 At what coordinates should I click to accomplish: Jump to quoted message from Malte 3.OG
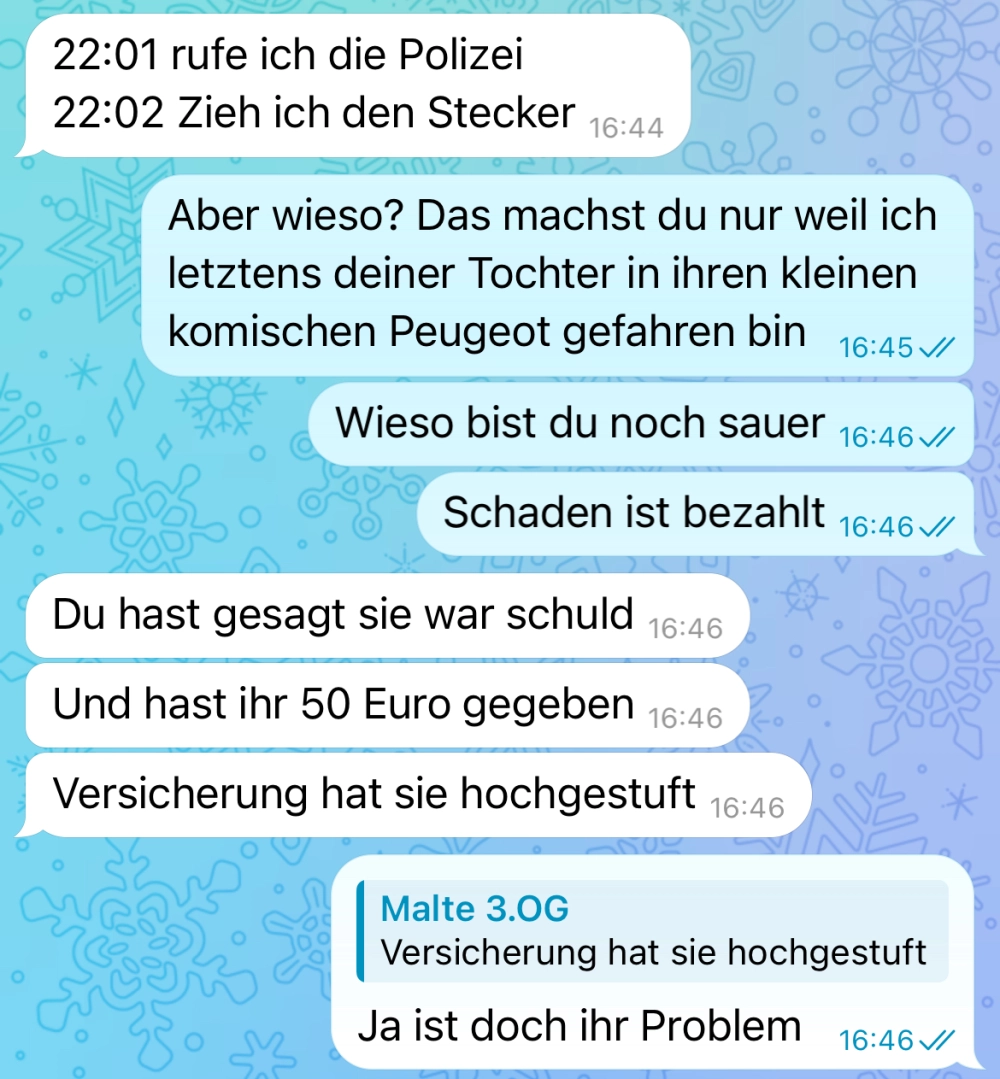pos(652,931)
